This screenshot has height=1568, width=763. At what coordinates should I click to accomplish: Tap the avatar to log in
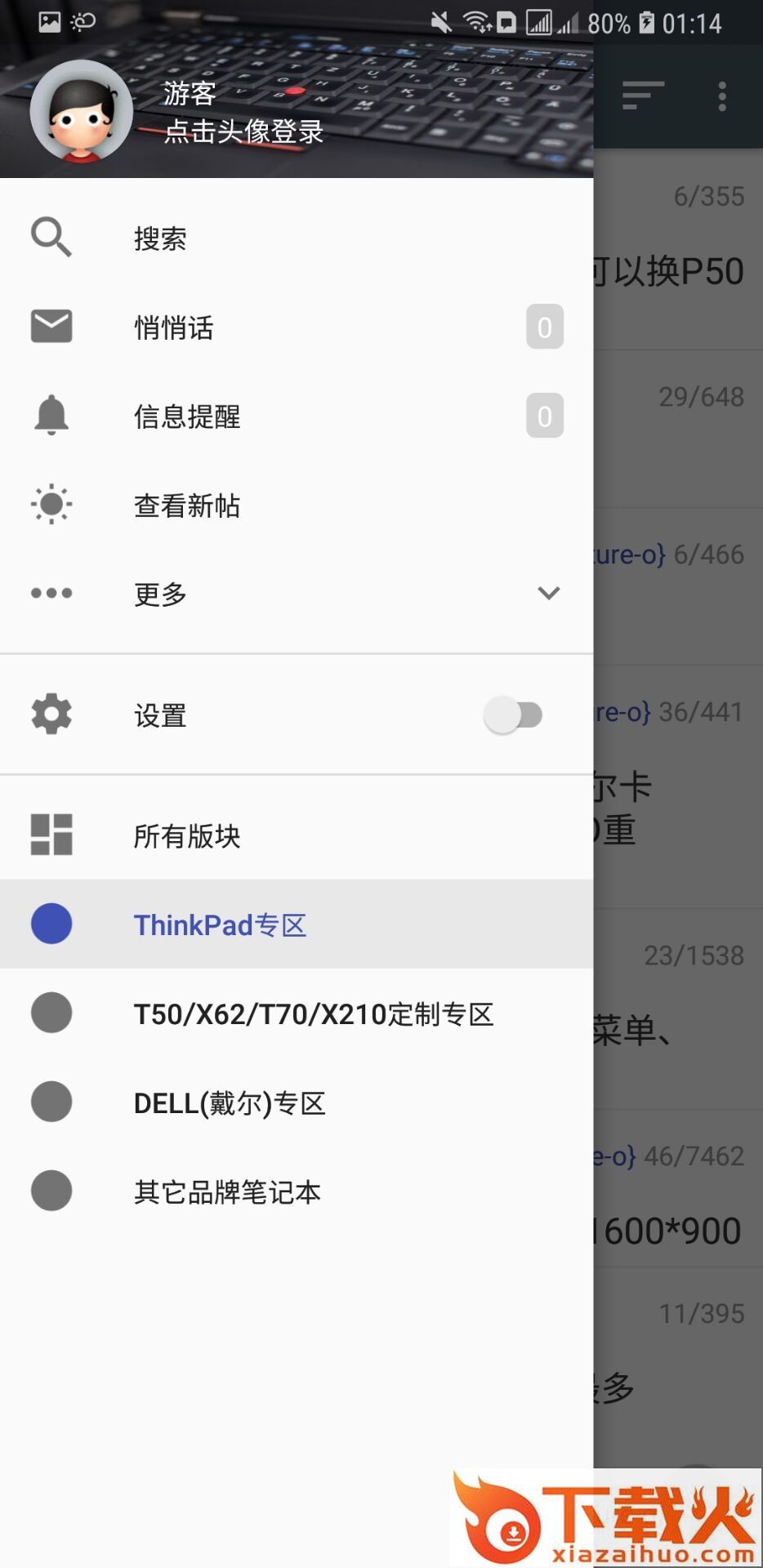(81, 112)
